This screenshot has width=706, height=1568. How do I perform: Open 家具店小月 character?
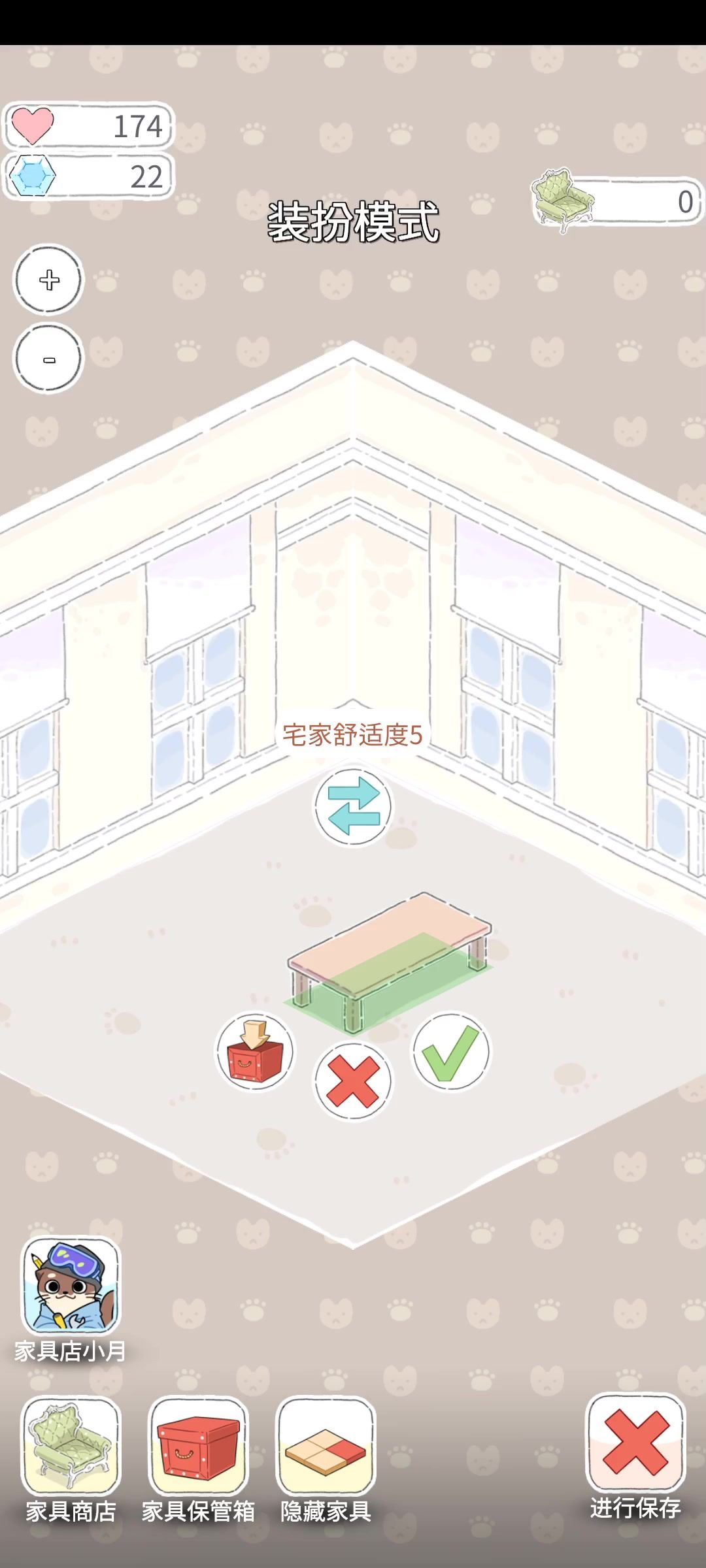click(x=71, y=1286)
